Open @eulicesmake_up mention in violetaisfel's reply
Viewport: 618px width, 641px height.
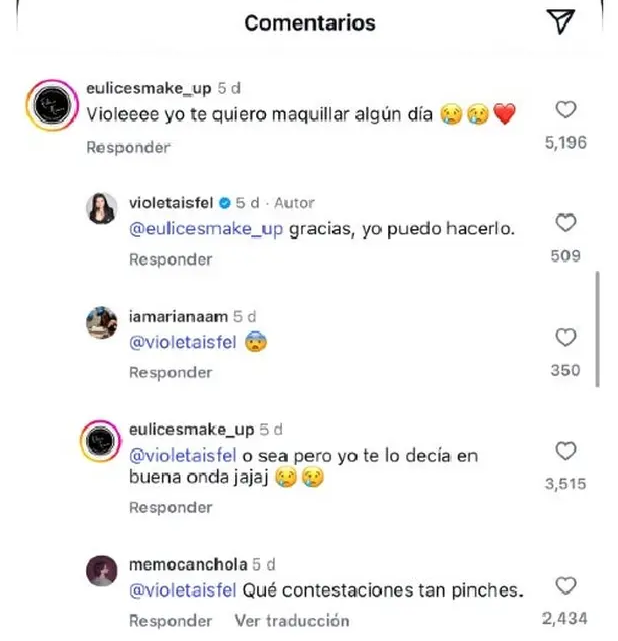(x=207, y=229)
